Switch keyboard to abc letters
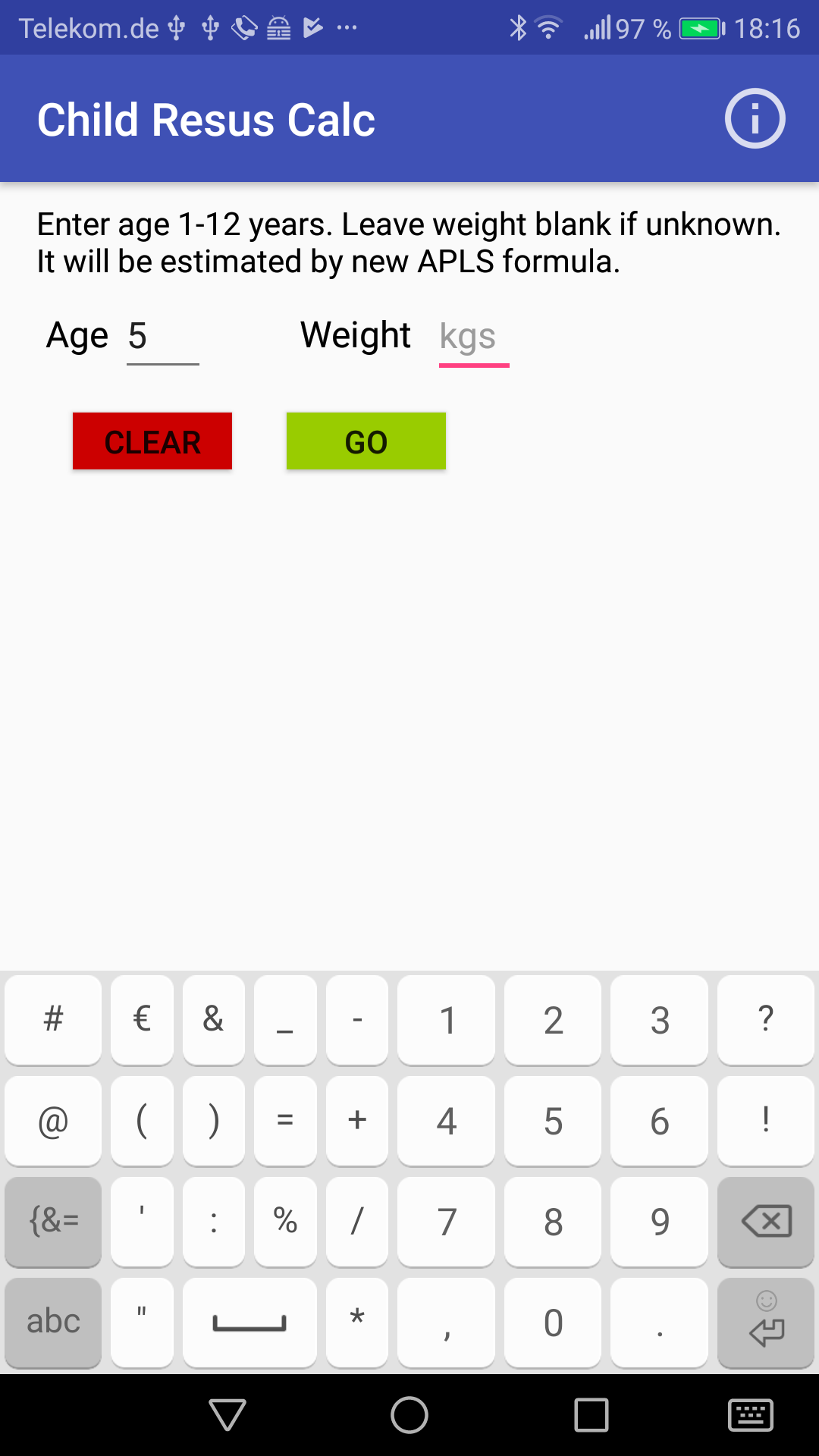 click(x=53, y=1322)
